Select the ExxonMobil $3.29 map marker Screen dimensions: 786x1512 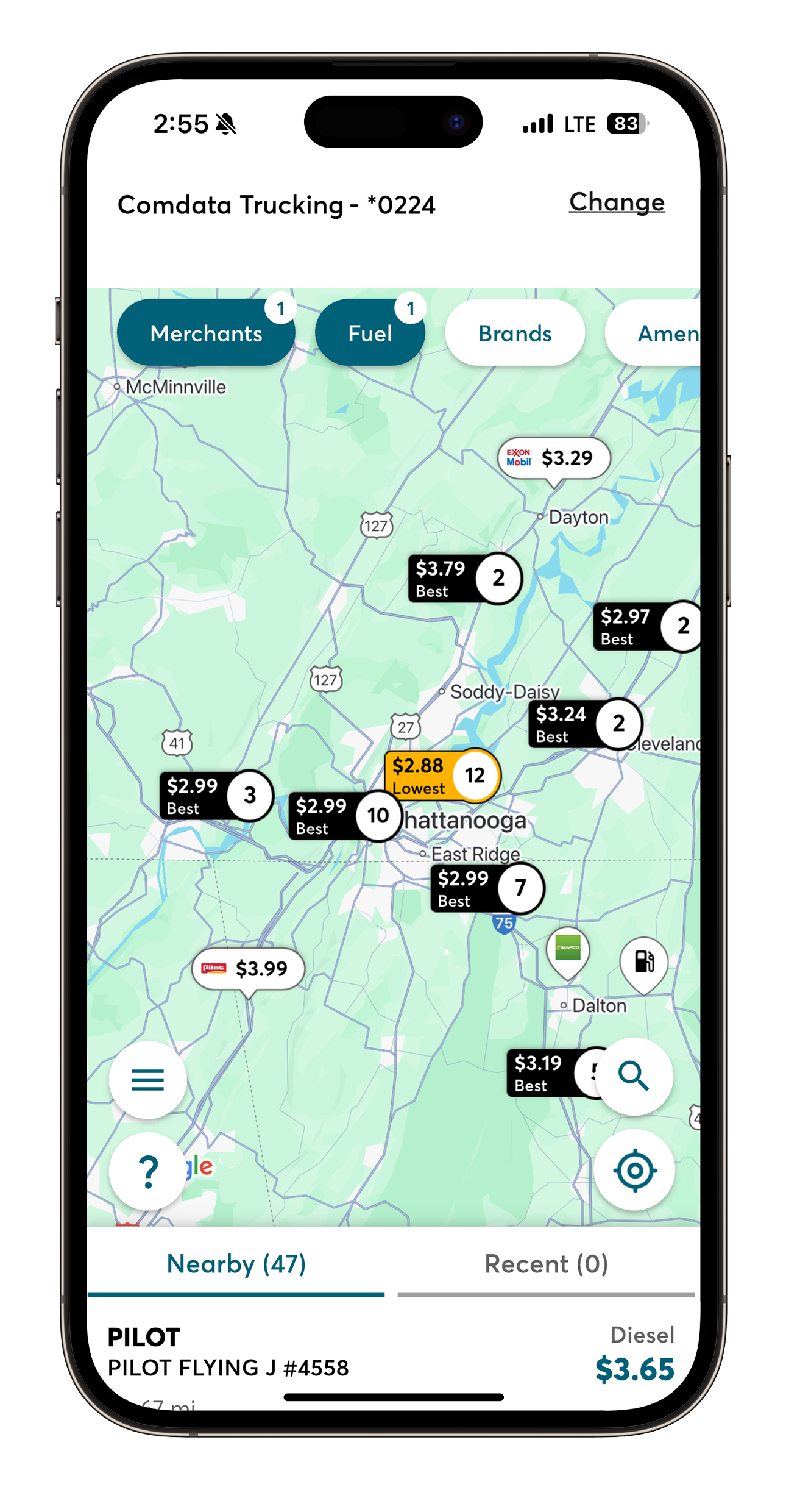tap(554, 458)
